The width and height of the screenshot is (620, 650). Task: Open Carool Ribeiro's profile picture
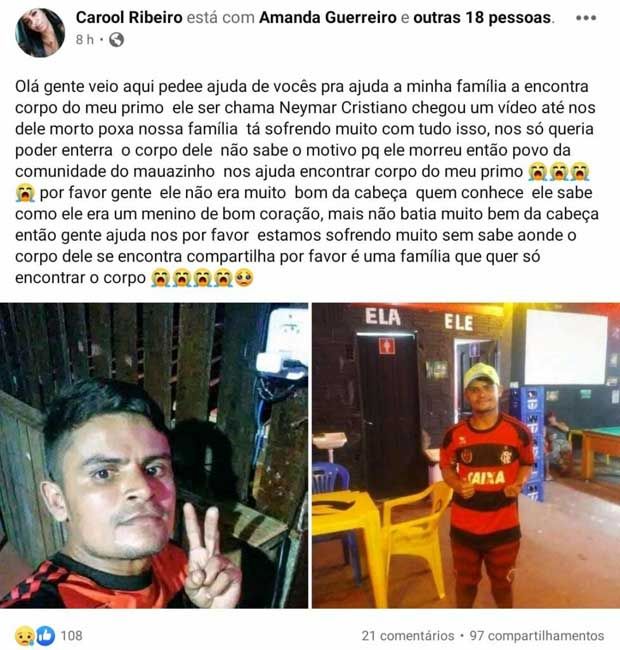(x=40, y=32)
